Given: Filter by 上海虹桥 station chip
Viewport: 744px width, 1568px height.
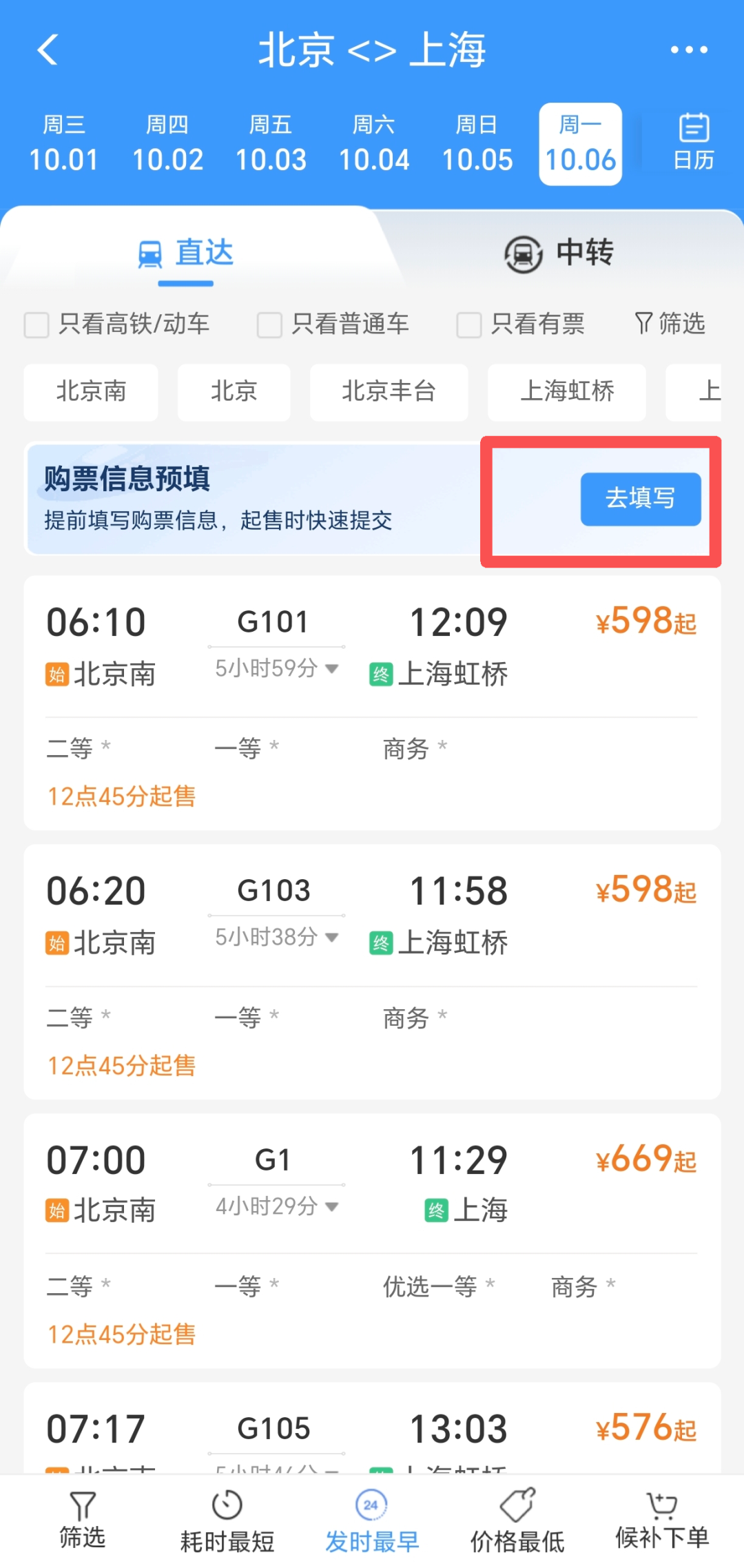Looking at the screenshot, I should click(566, 392).
